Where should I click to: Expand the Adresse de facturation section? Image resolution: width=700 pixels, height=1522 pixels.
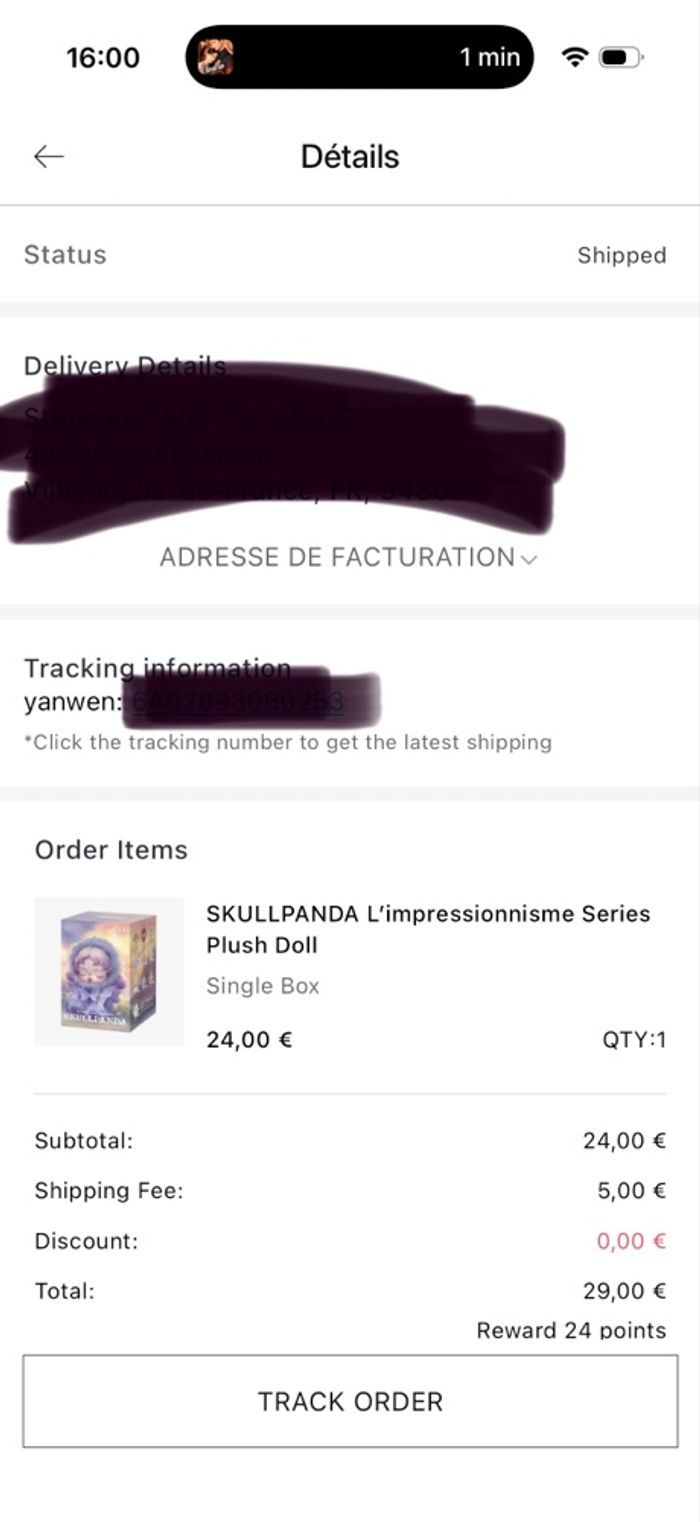tap(348, 557)
